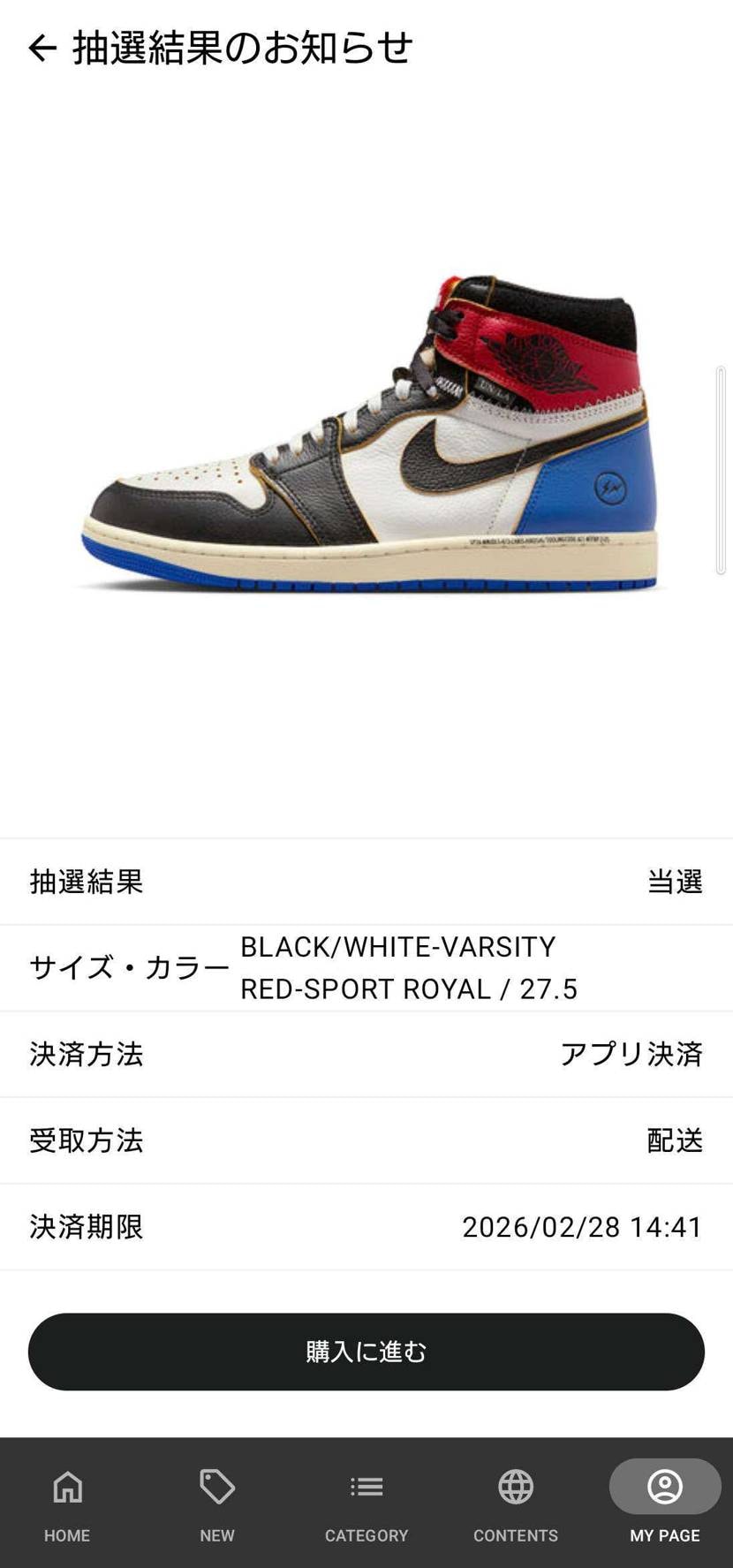Go back from the lottery result page
The height and width of the screenshot is (1568, 733).
tap(42, 48)
